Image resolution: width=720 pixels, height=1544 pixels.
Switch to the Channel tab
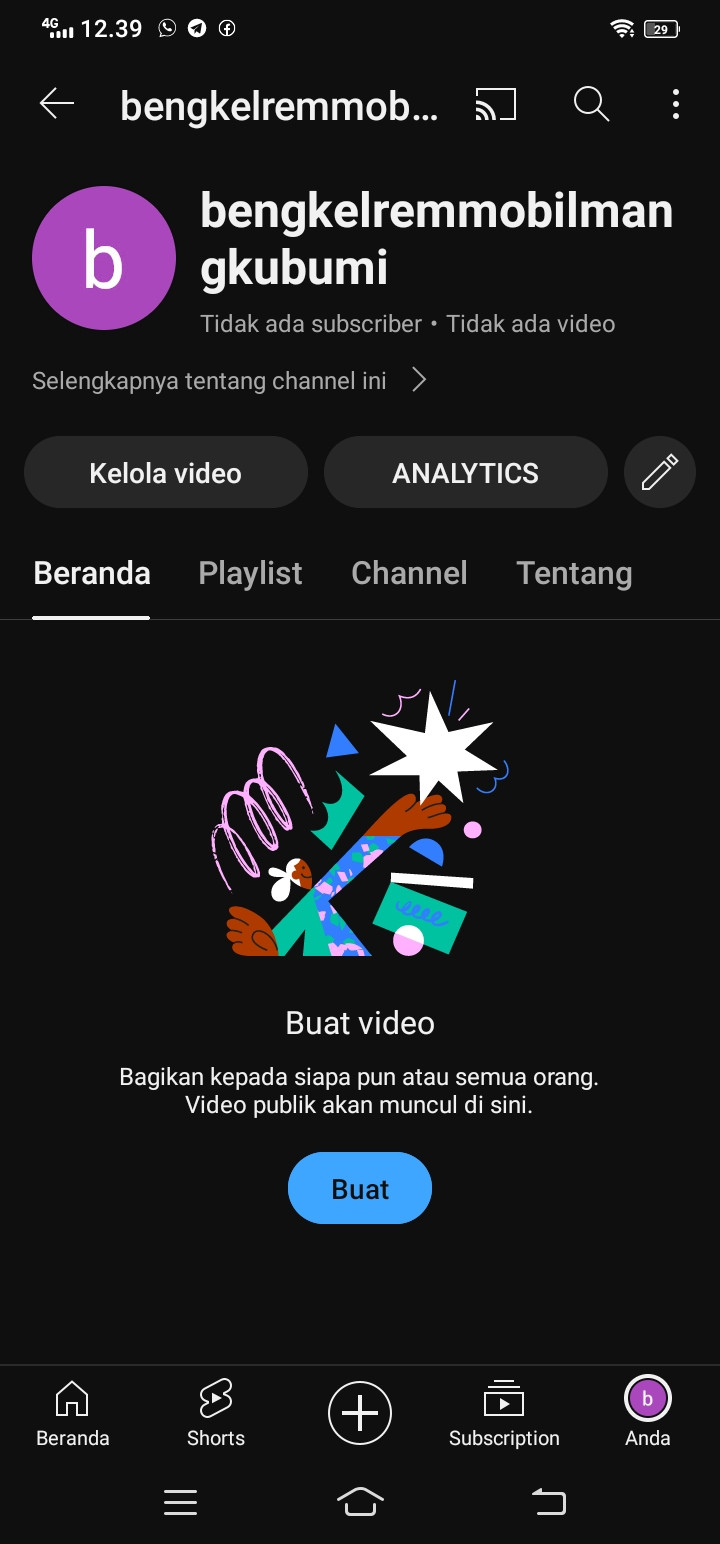pos(409,573)
